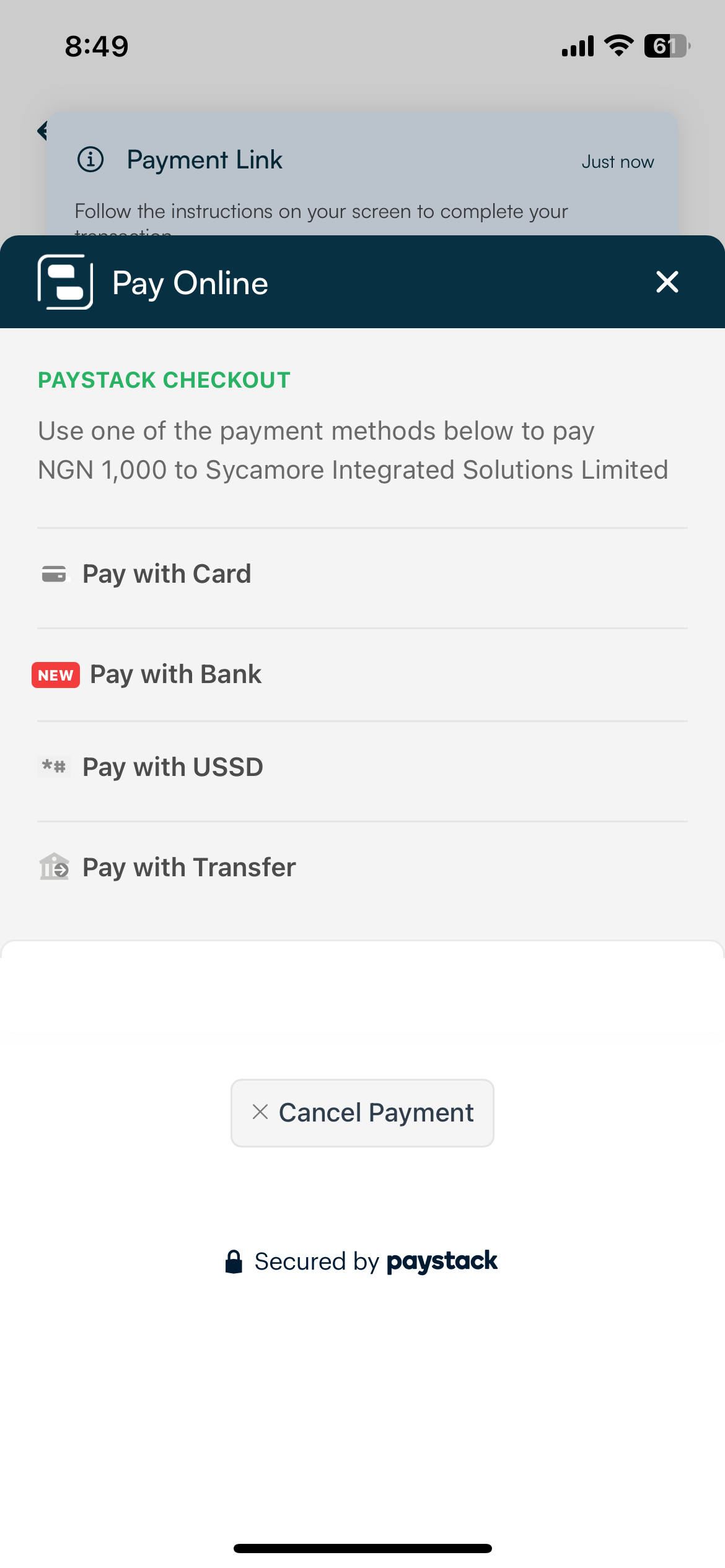This screenshot has width=725, height=1568.
Task: Tap the Cancel Payment button
Action: (362, 1113)
